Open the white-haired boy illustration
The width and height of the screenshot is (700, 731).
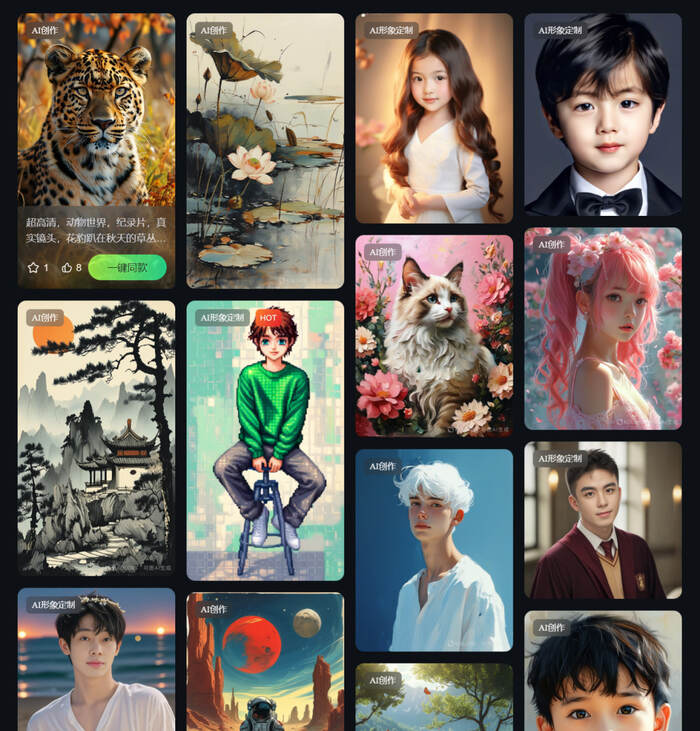[434, 550]
